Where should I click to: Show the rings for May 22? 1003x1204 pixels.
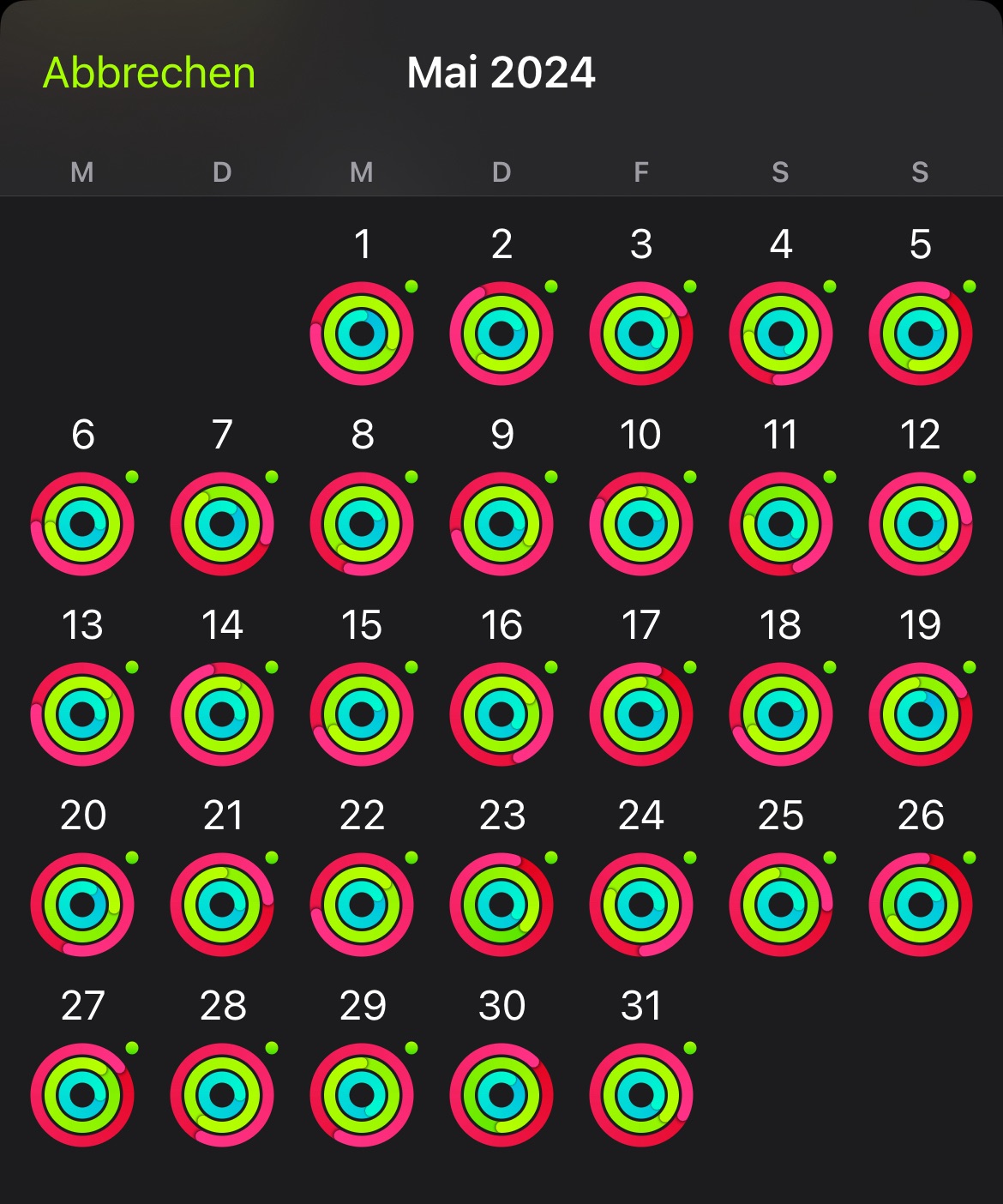coord(362,905)
